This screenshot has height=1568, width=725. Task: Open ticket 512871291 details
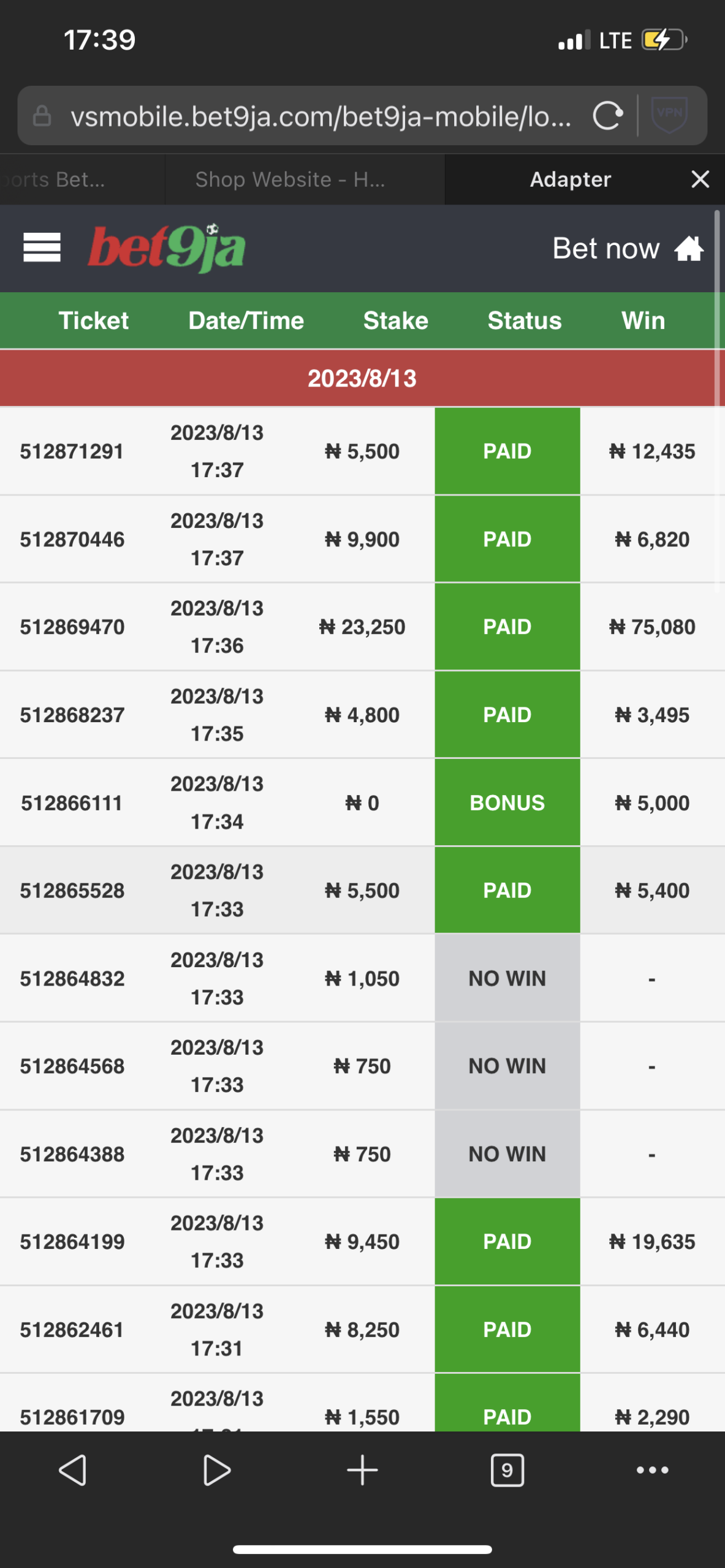click(x=362, y=451)
